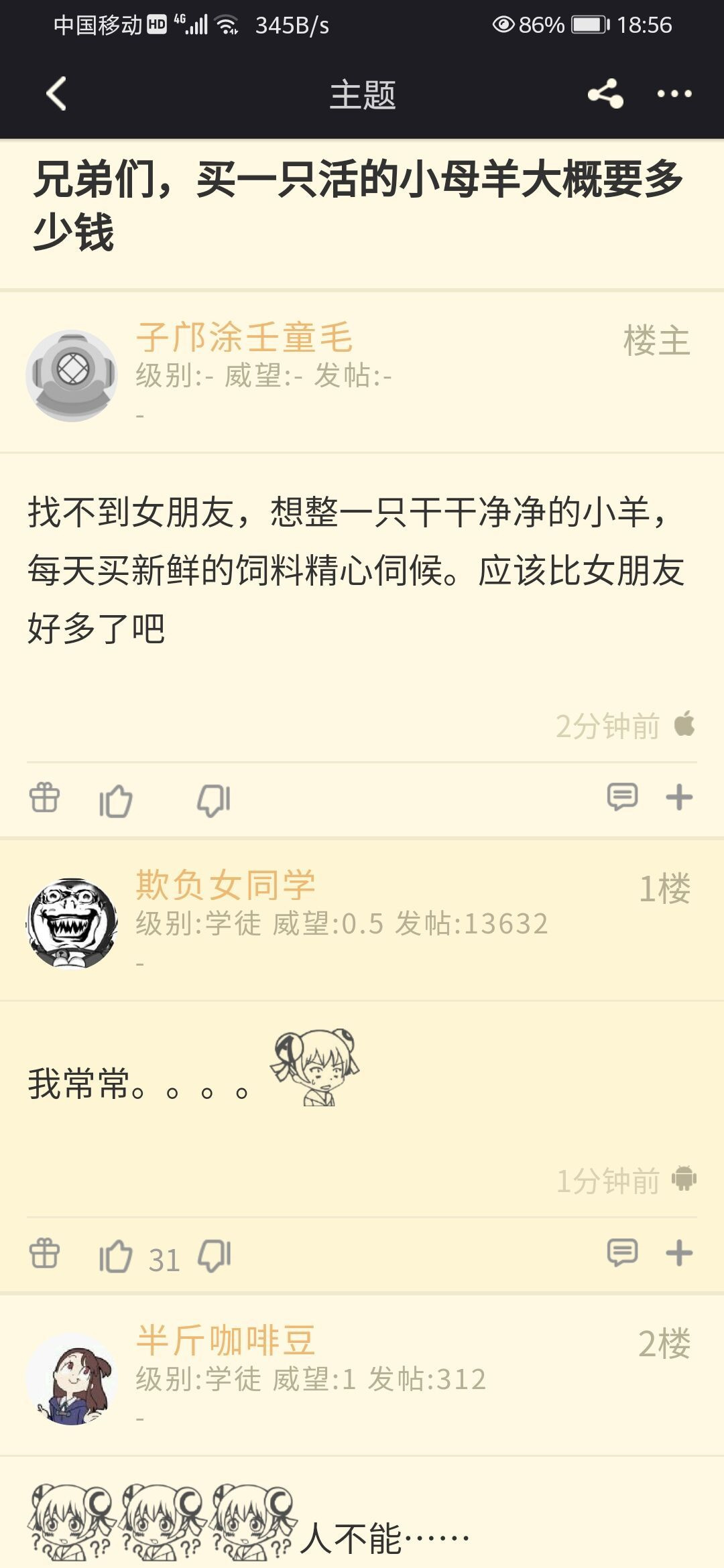This screenshot has height=1568, width=724.
Task: Dislike the 1楼 reply by 欺负女同学
Action: [x=215, y=1256]
